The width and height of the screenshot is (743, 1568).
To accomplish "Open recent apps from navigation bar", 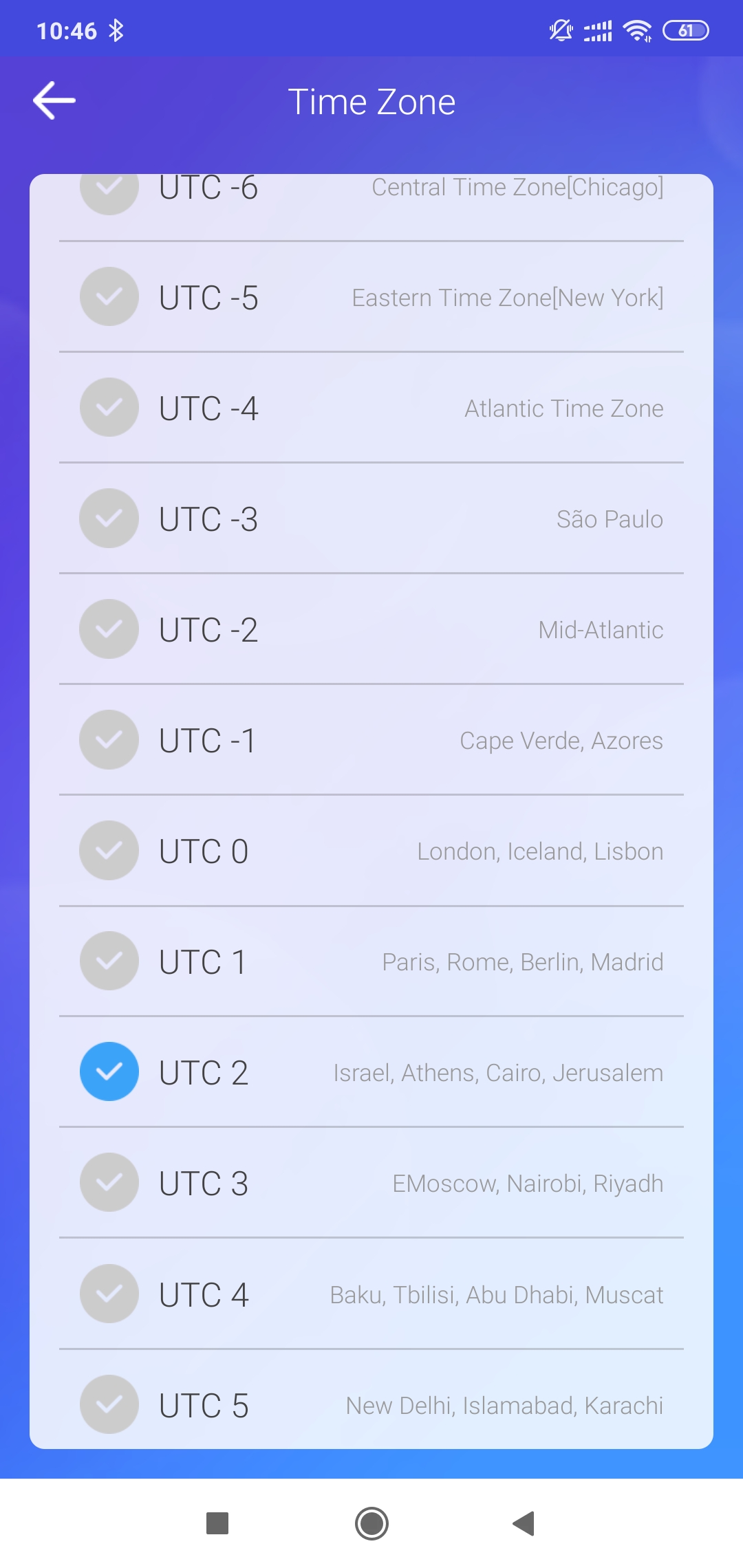I will pos(217,1523).
